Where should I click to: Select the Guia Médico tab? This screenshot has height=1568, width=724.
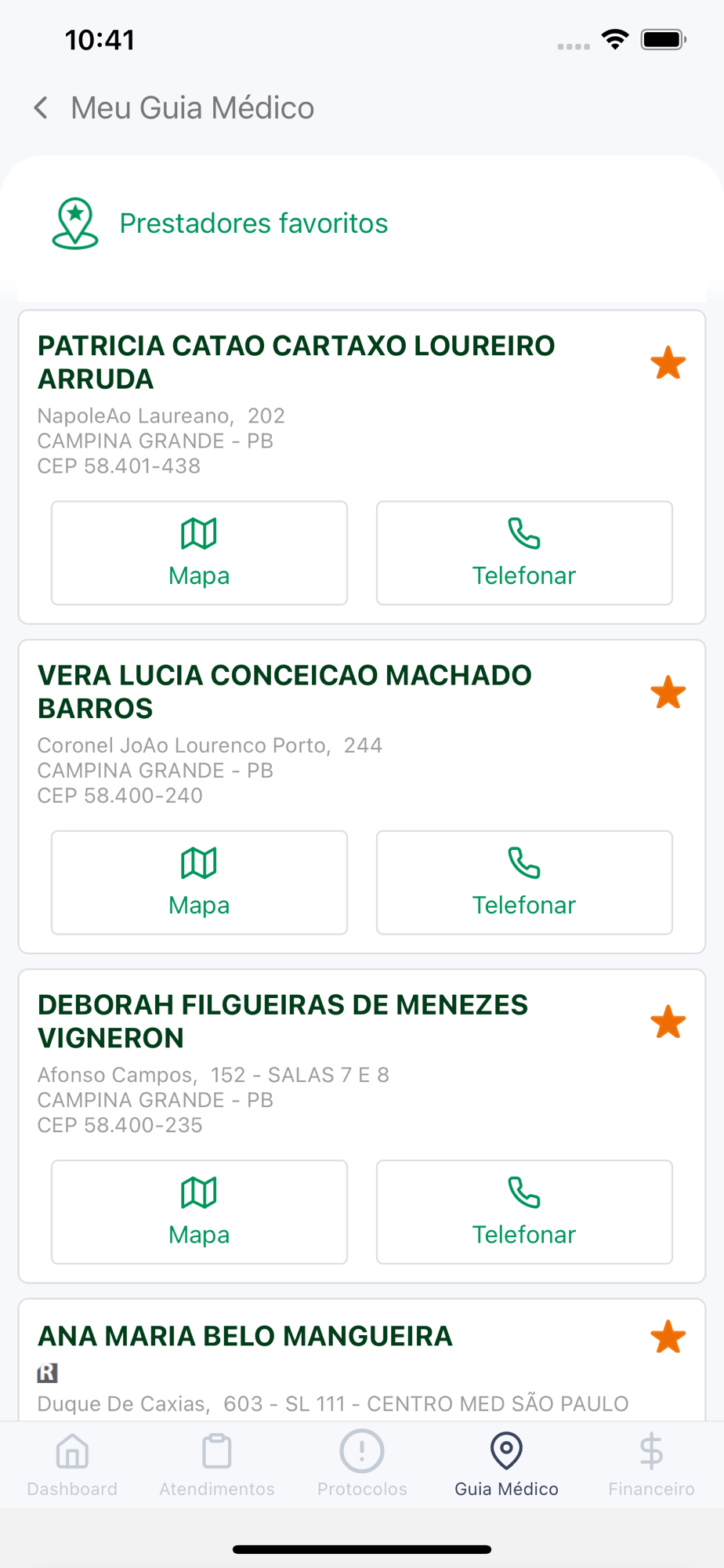(506, 1465)
